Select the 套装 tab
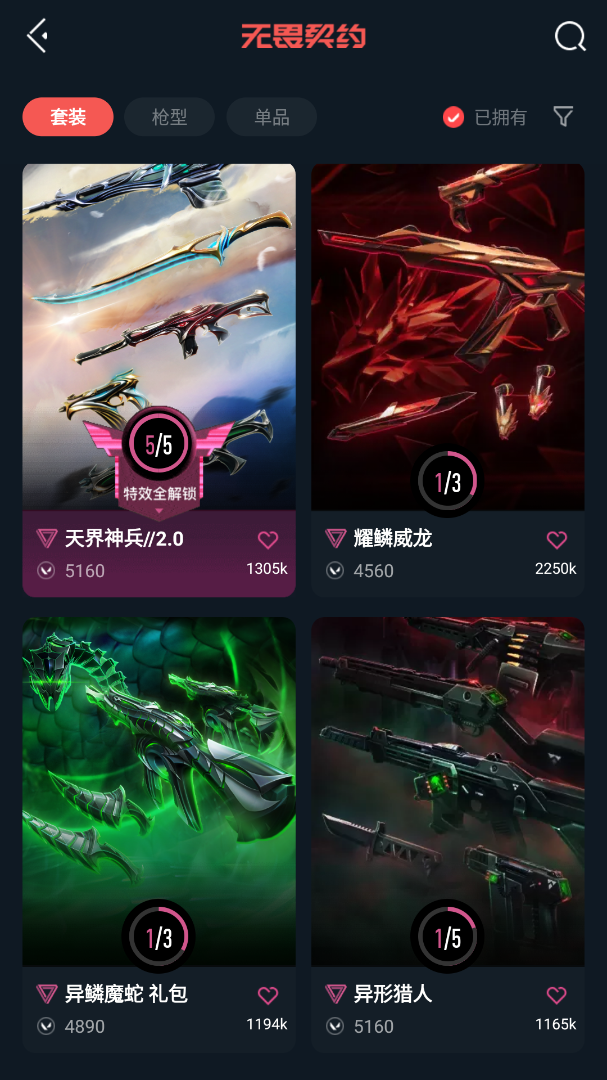This screenshot has width=607, height=1080. 68,117
